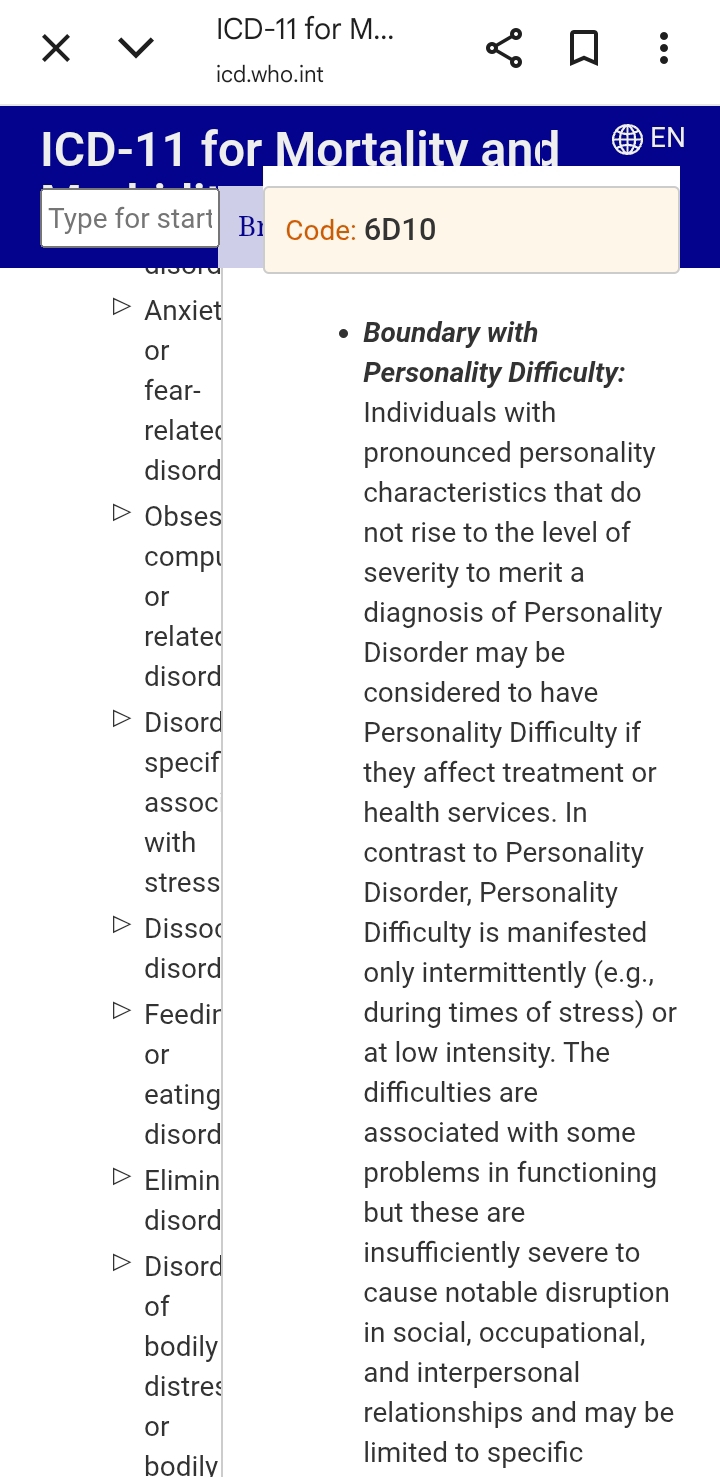Expand Disorders specifically associated with stress node

(122, 718)
